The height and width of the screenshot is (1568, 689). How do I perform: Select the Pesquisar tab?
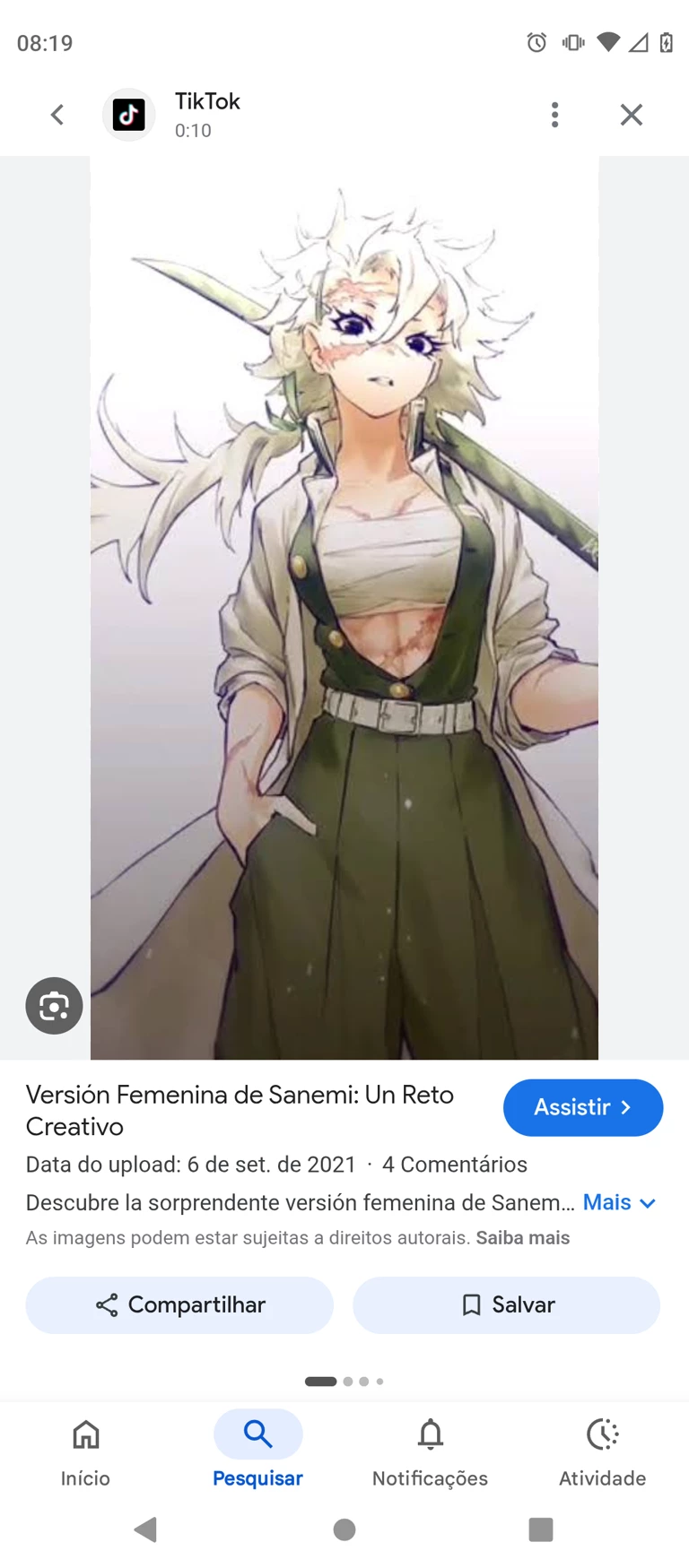(257, 1450)
